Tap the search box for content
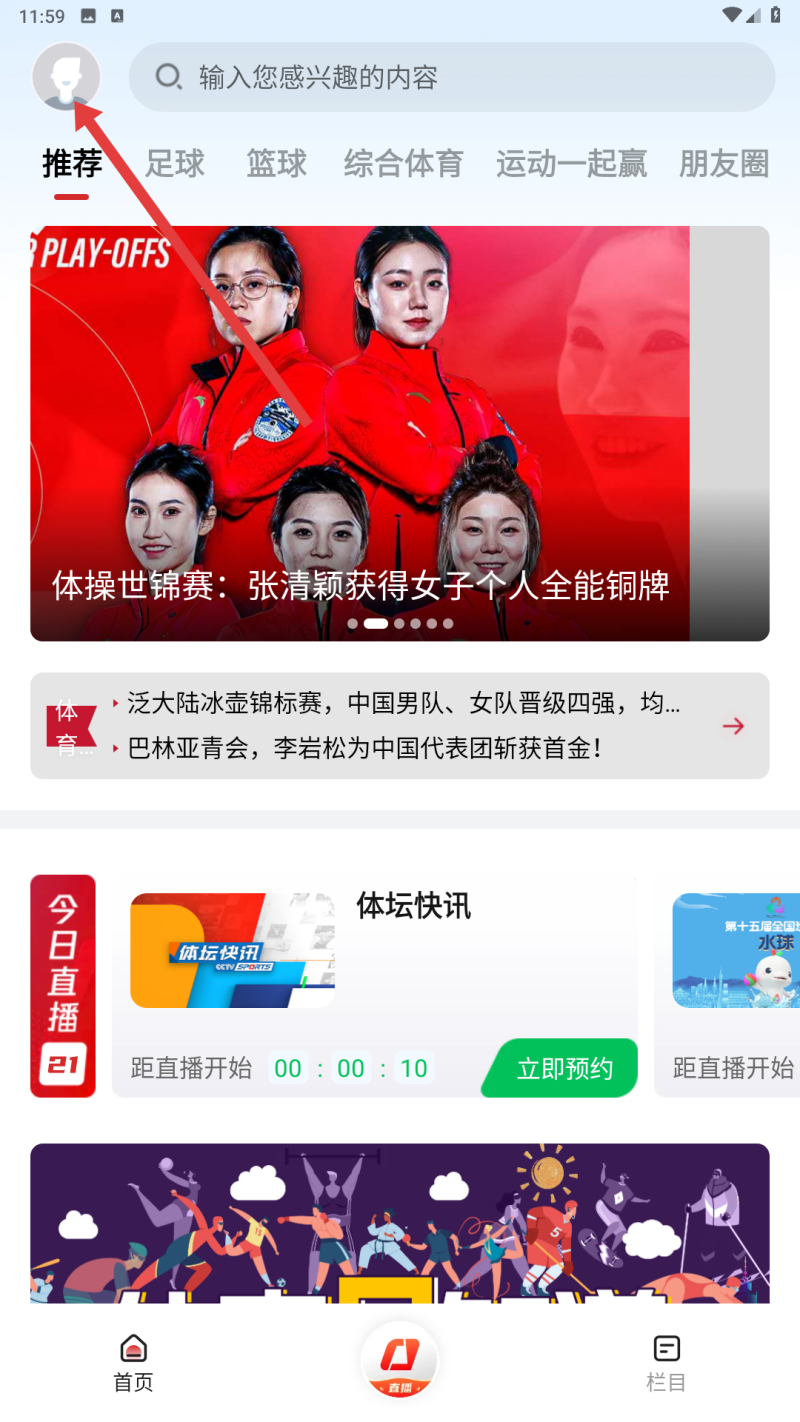Viewport: 800px width, 1422px height. tap(452, 77)
